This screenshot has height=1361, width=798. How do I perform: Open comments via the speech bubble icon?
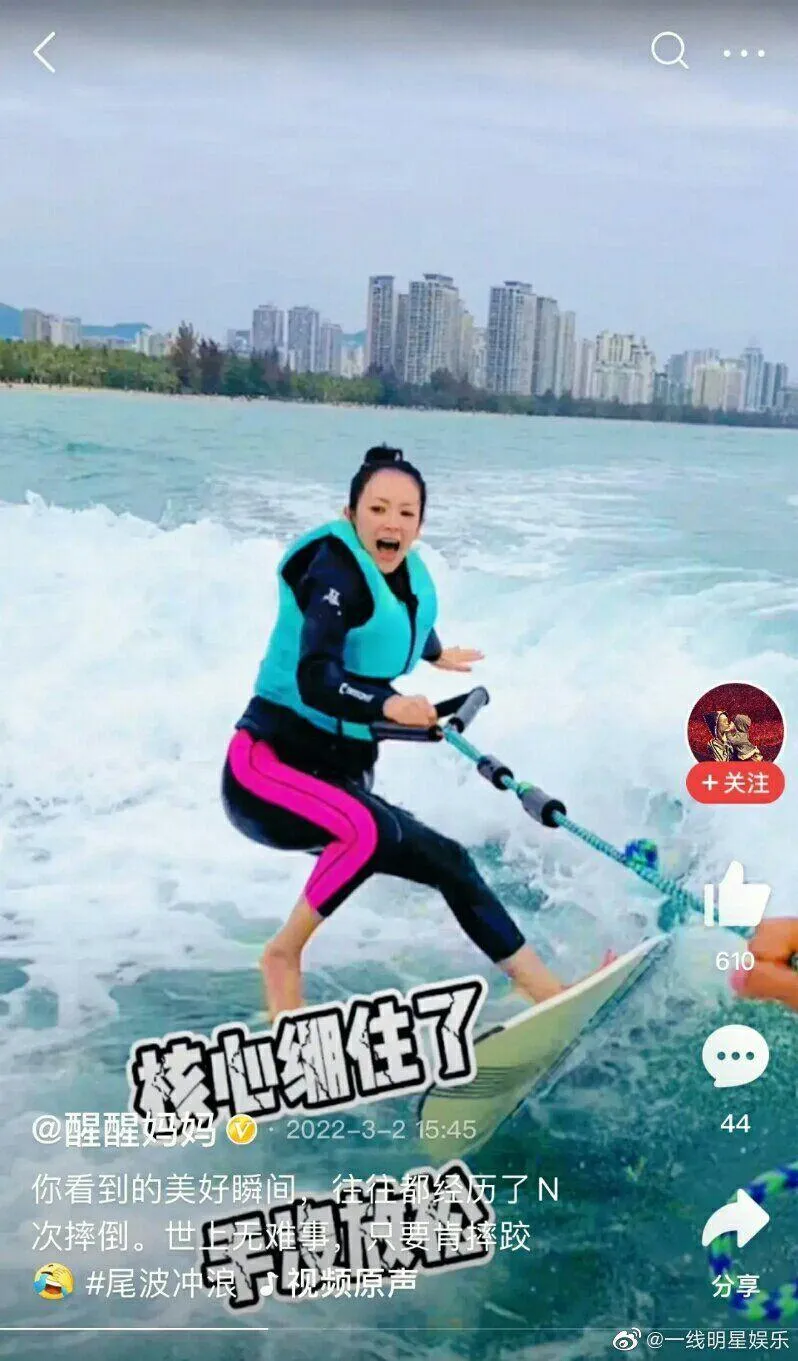(735, 1057)
